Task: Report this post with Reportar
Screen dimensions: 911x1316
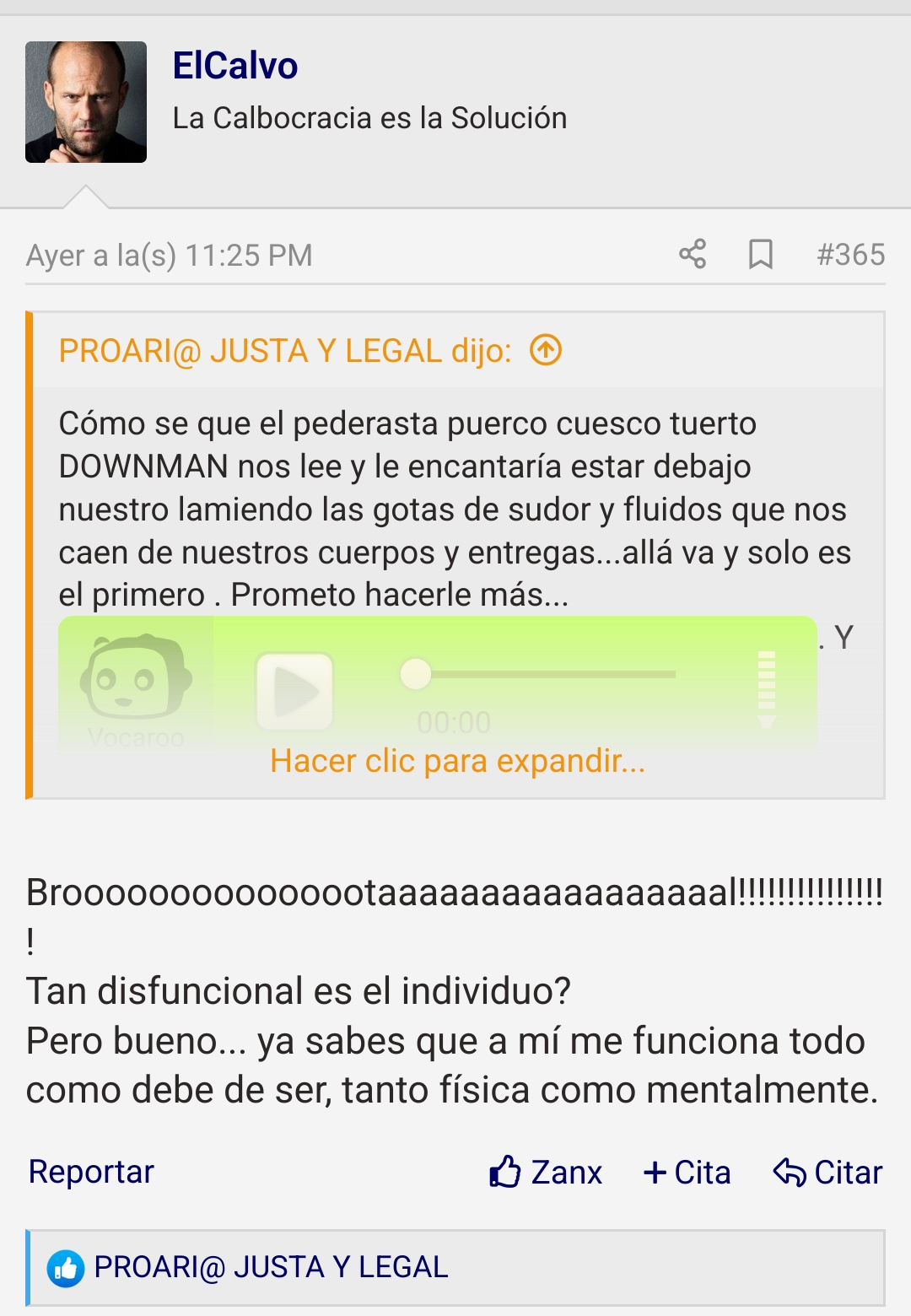Action: 91,1172
